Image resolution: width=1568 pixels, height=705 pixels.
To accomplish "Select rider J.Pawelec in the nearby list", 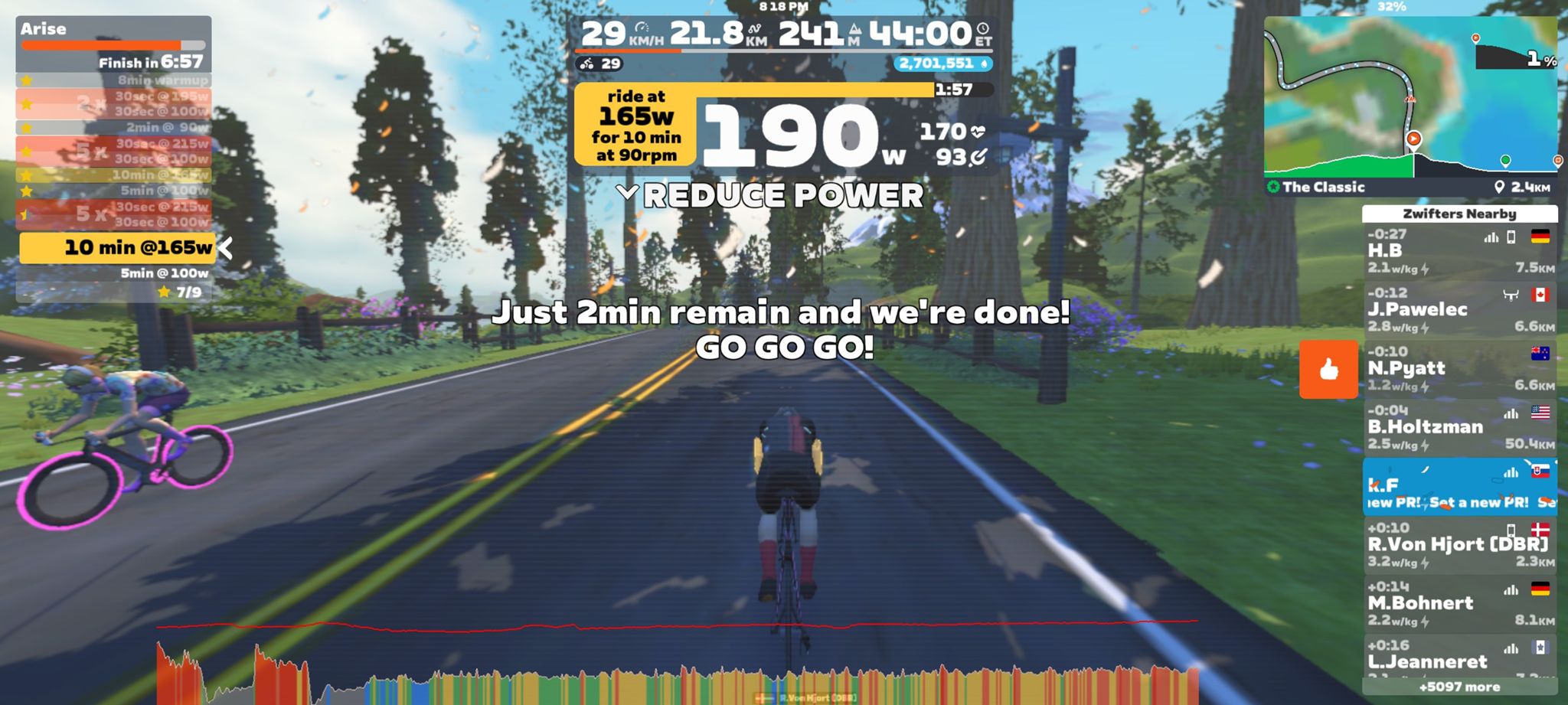I will [x=1459, y=309].
